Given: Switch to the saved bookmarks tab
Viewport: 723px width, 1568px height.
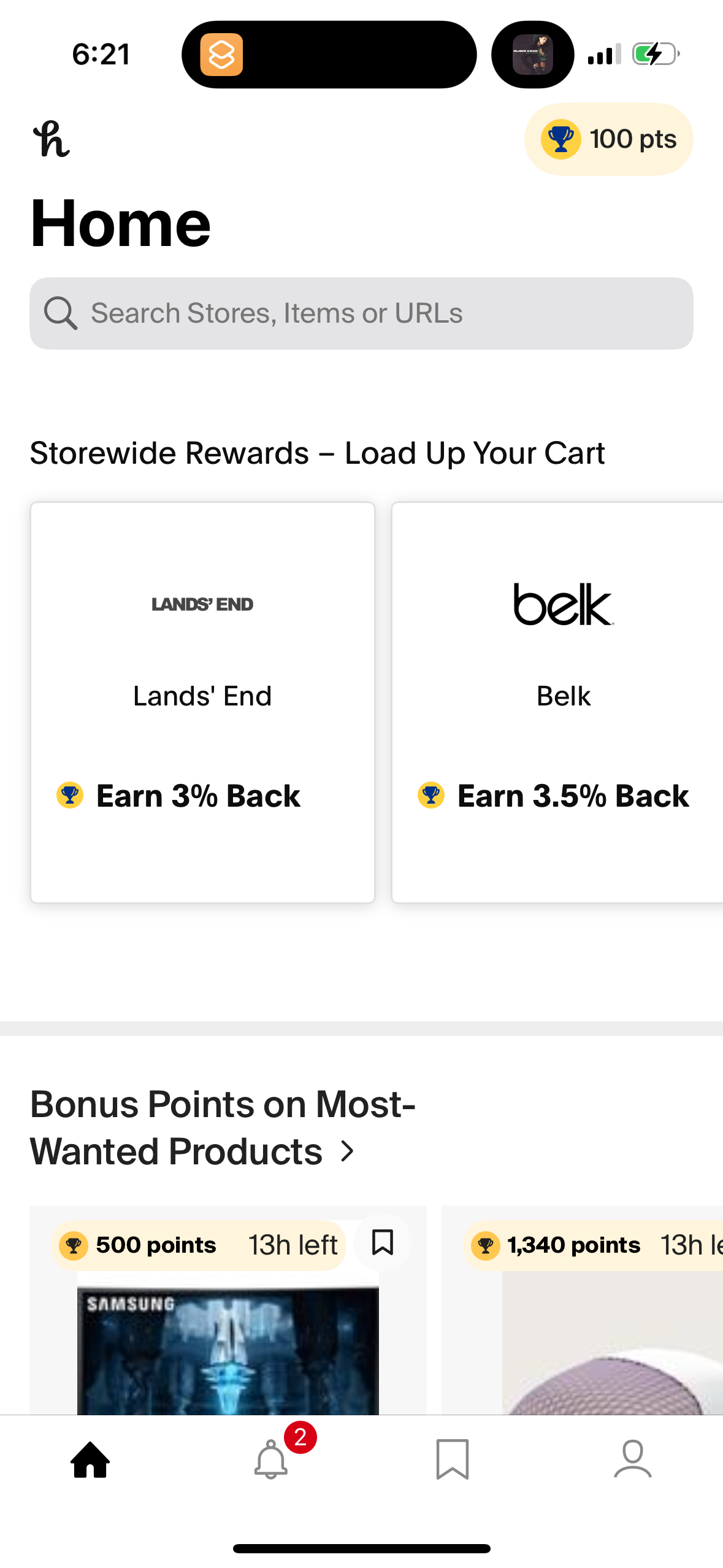Looking at the screenshot, I should [x=452, y=1459].
